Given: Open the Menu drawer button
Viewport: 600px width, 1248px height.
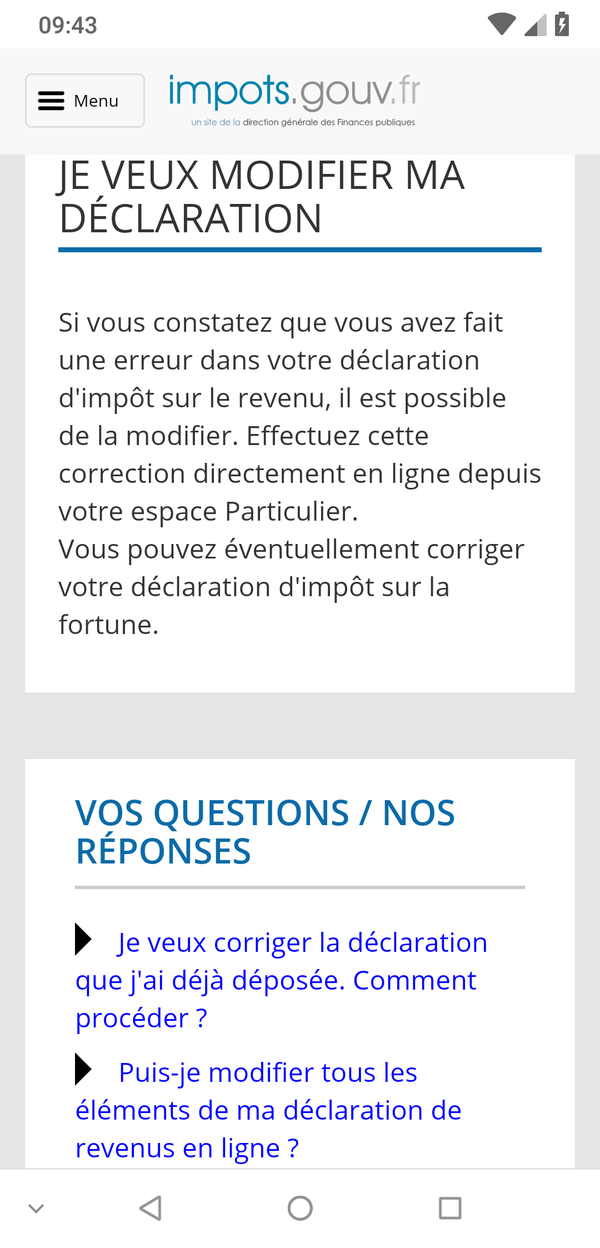Looking at the screenshot, I should [x=85, y=101].
